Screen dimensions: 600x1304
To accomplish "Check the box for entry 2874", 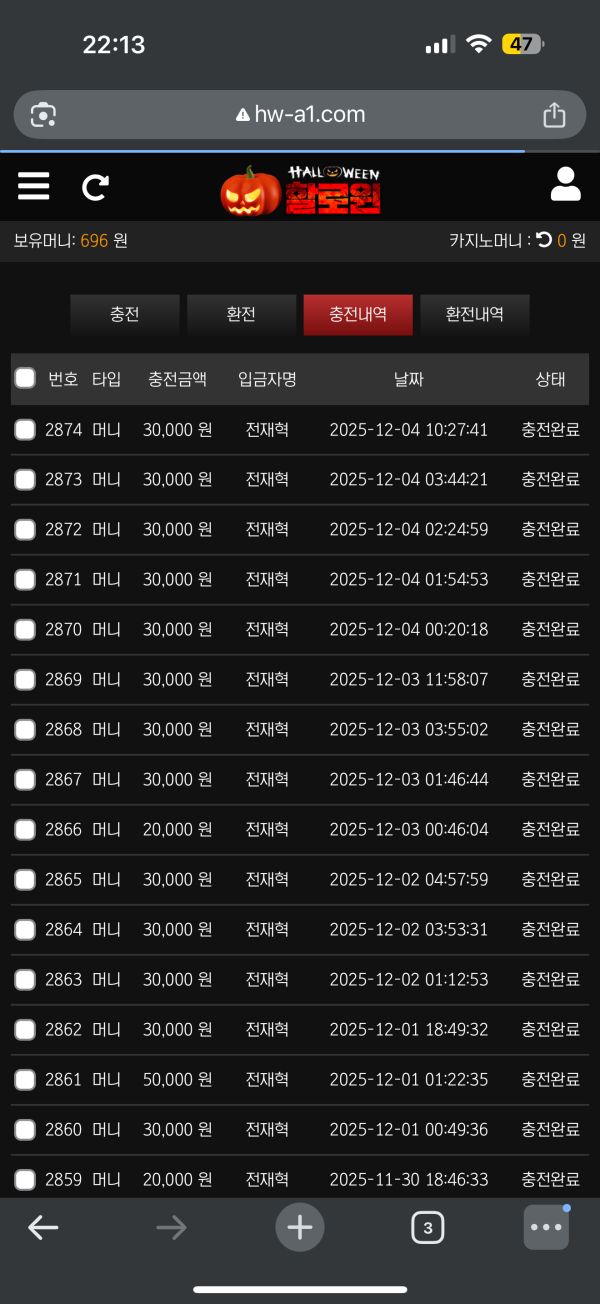I will click(x=25, y=430).
